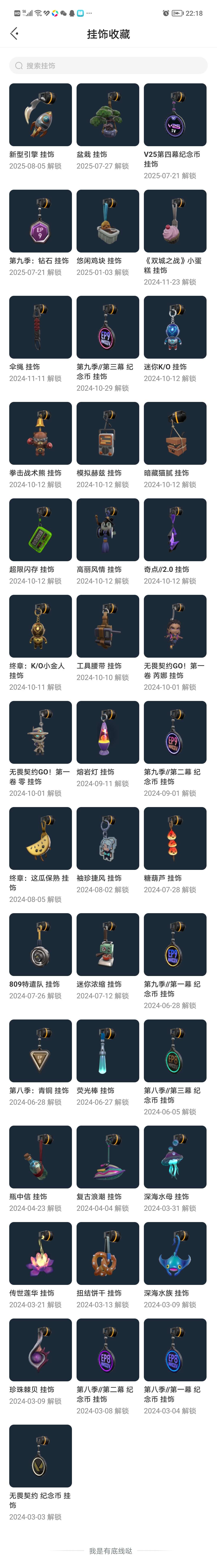217x1568 pixels.
Task: View the V25第四幕纪念币 挂饰
Action: [x=175, y=115]
